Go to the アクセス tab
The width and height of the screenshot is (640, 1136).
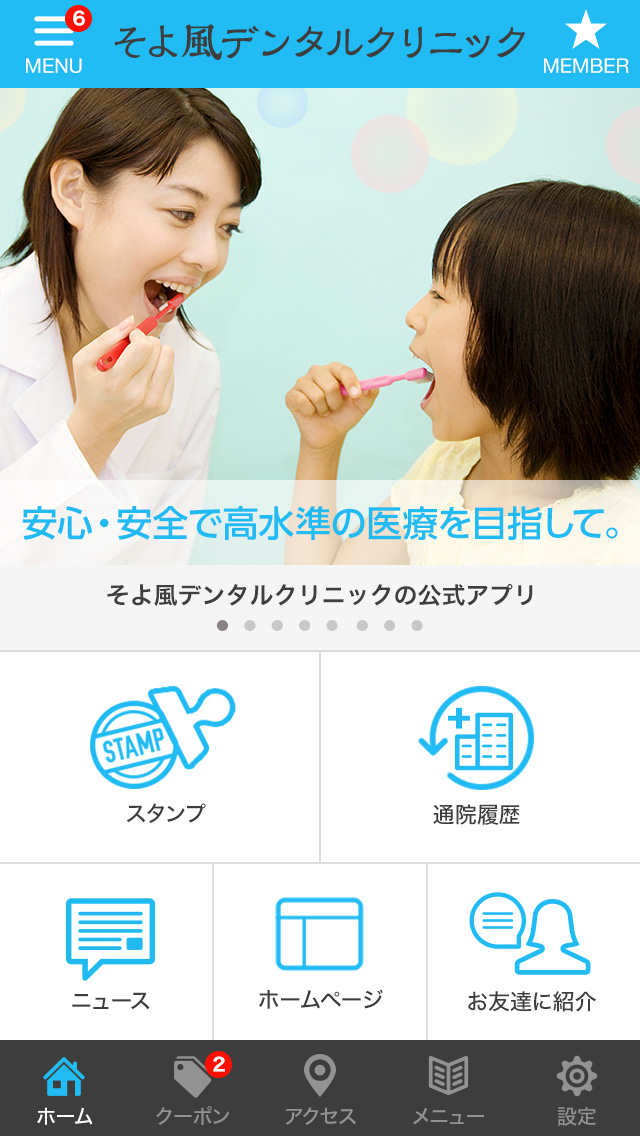tap(320, 1088)
